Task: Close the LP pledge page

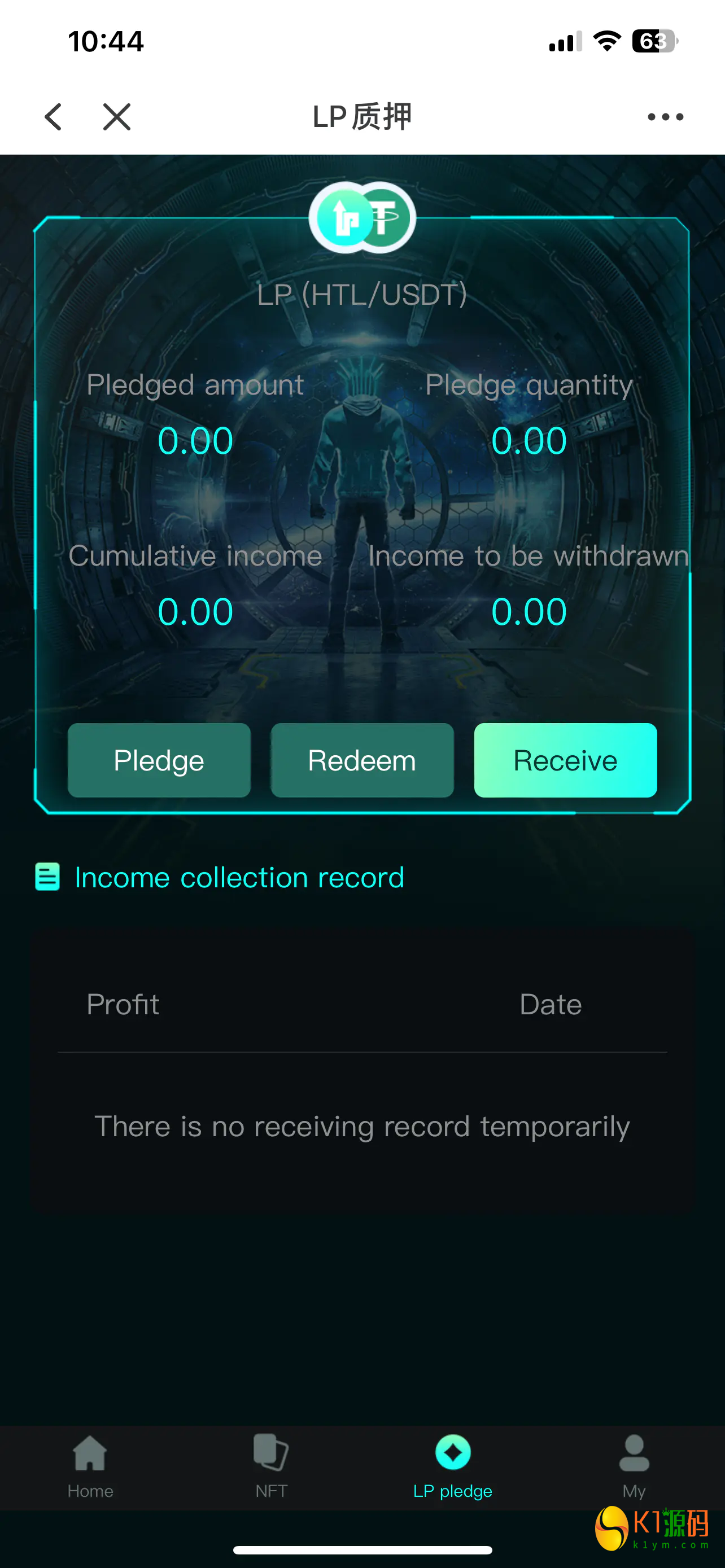Action: [x=117, y=116]
